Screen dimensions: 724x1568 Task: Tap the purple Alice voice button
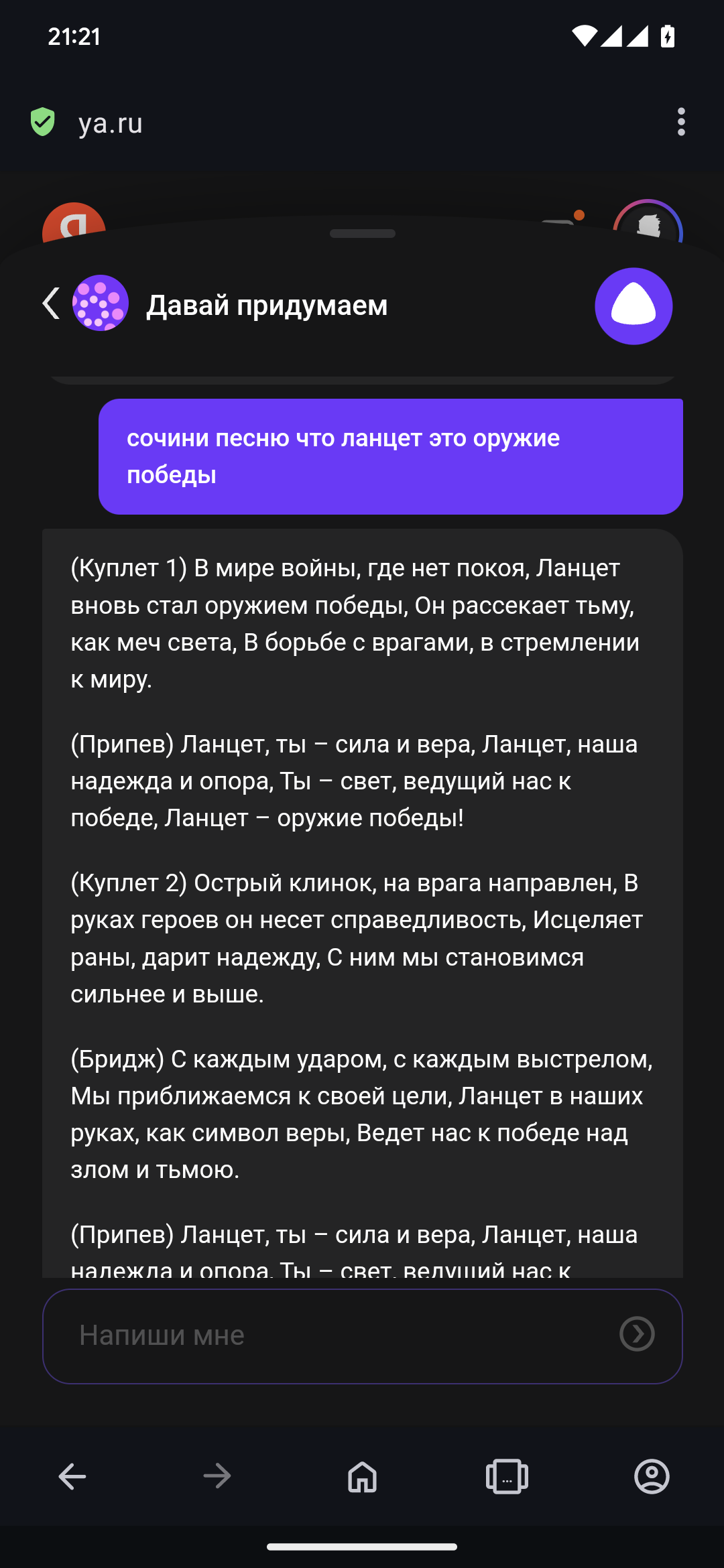click(x=633, y=306)
